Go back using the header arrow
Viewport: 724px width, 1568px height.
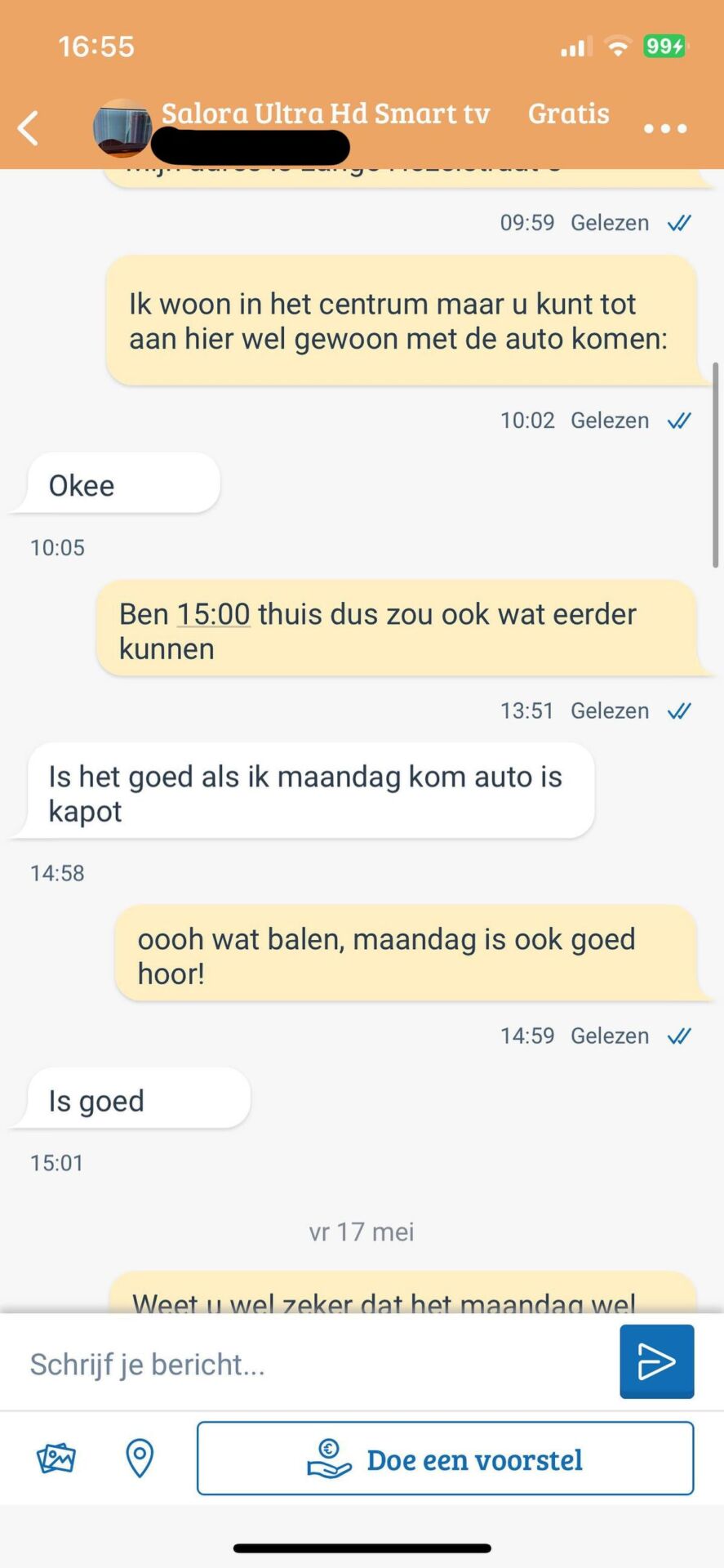click(x=29, y=128)
